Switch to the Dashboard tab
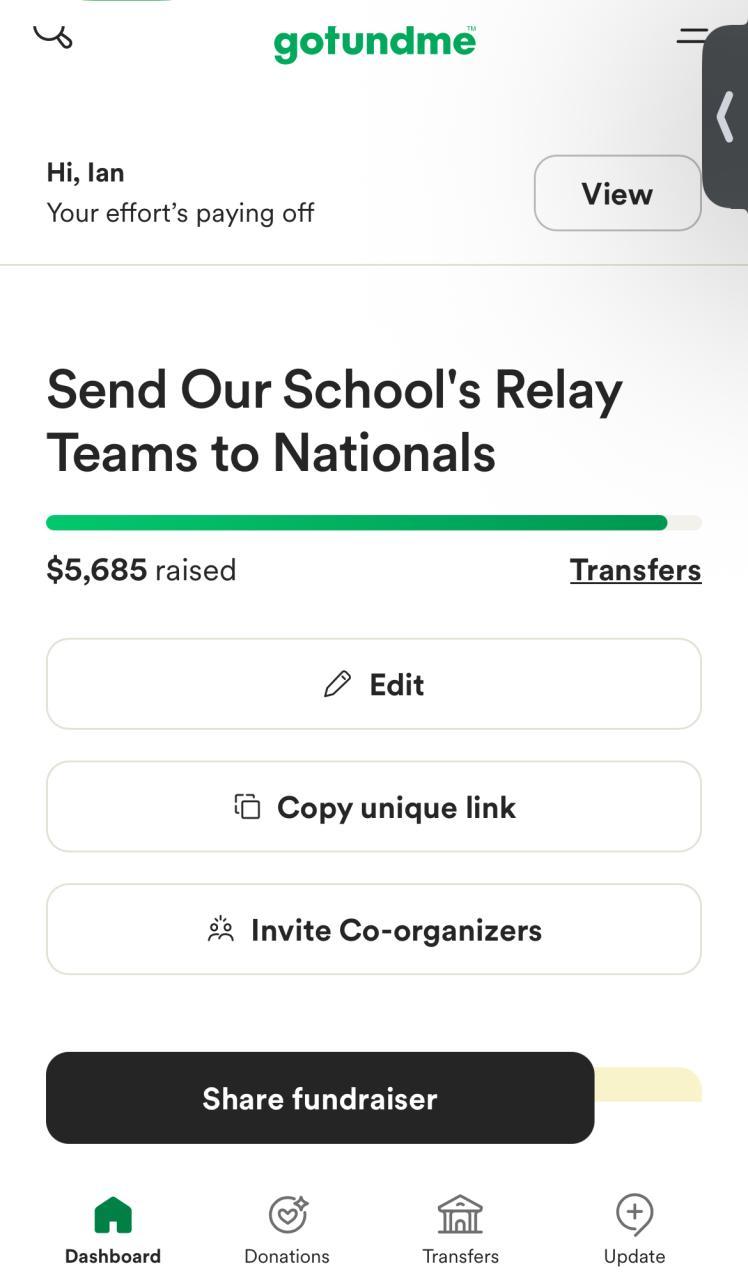Screen dimensions: 748x1280 [113, 1230]
